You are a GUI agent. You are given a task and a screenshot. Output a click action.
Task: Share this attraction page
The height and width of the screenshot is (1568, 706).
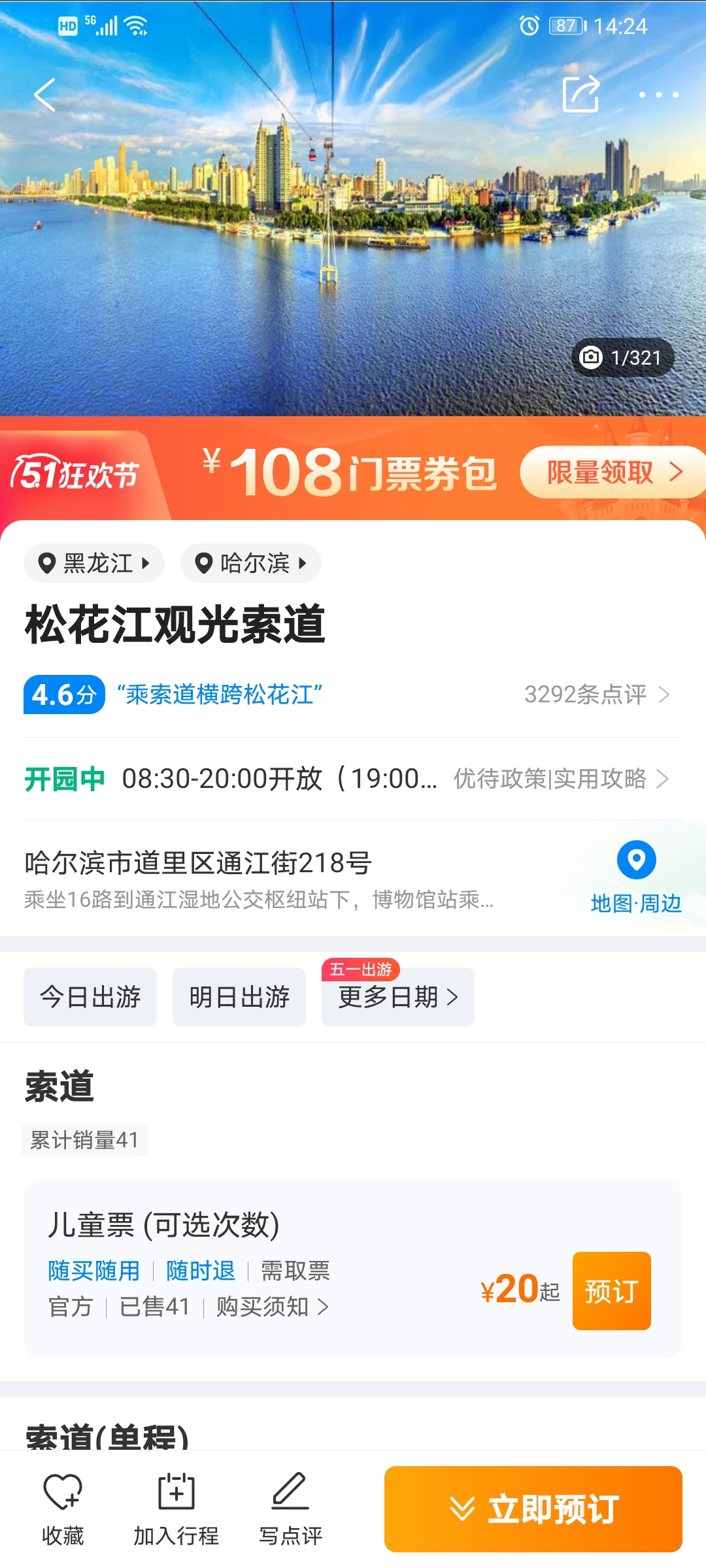[x=580, y=95]
